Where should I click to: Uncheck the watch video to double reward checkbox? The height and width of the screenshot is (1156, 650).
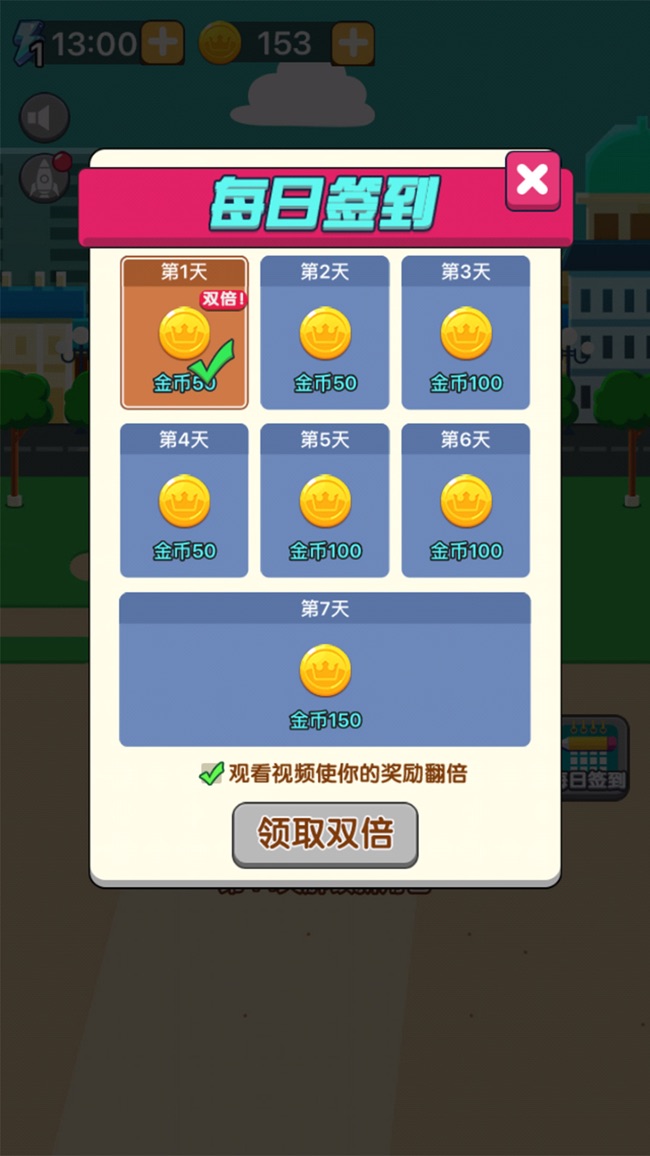pyautogui.click(x=211, y=774)
